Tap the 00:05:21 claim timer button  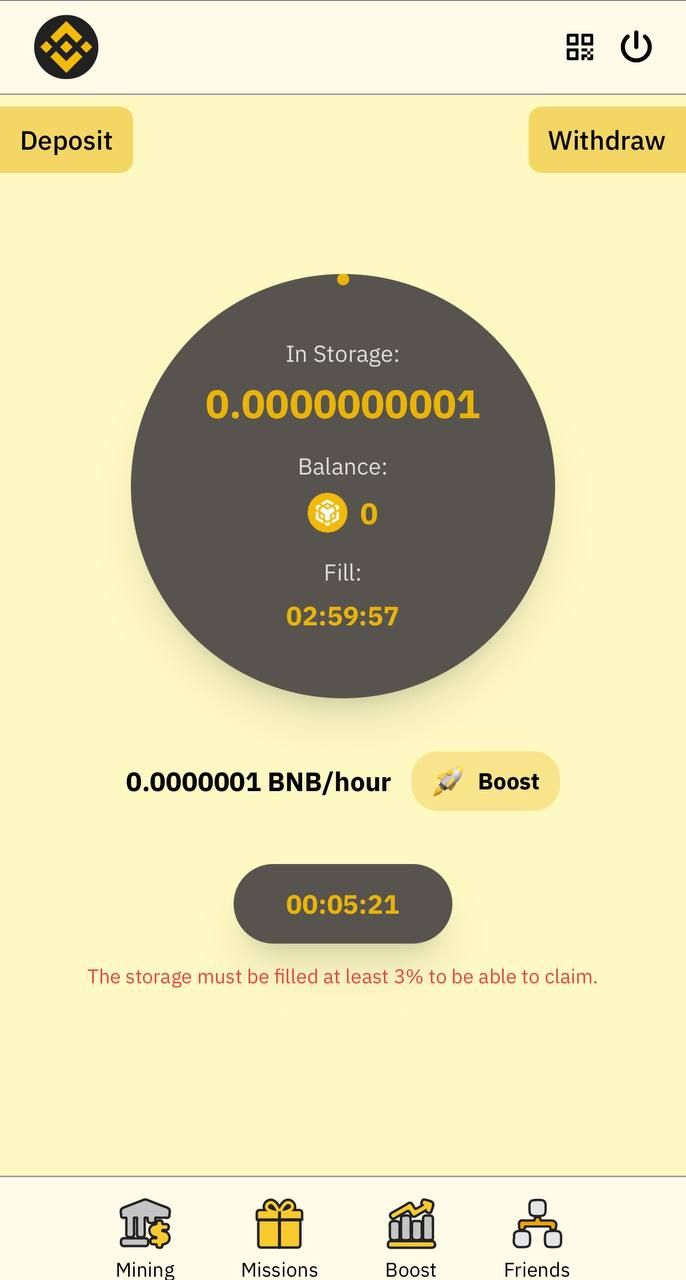coord(343,904)
